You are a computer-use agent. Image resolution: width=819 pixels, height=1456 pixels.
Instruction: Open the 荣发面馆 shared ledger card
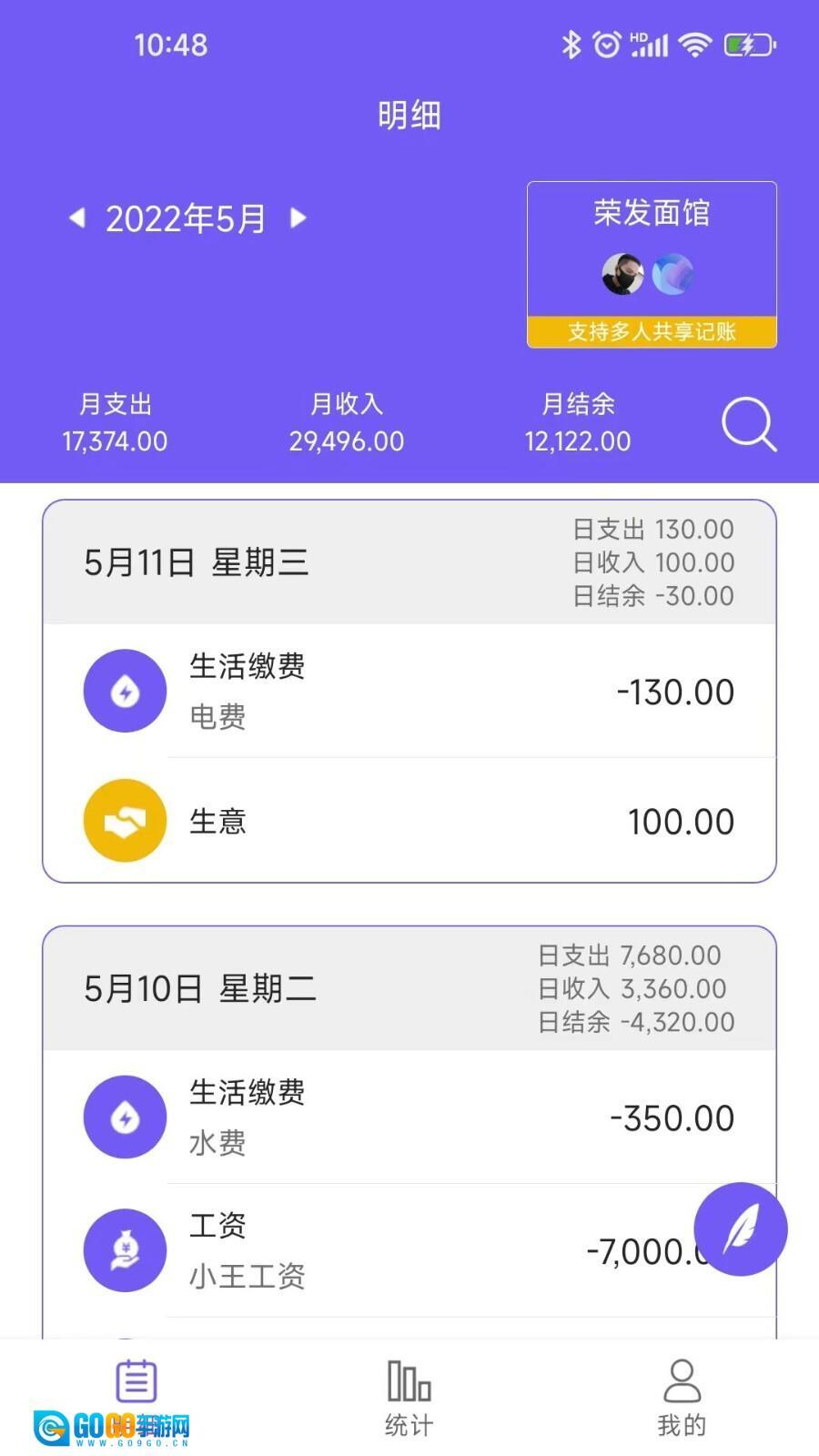coord(652,264)
